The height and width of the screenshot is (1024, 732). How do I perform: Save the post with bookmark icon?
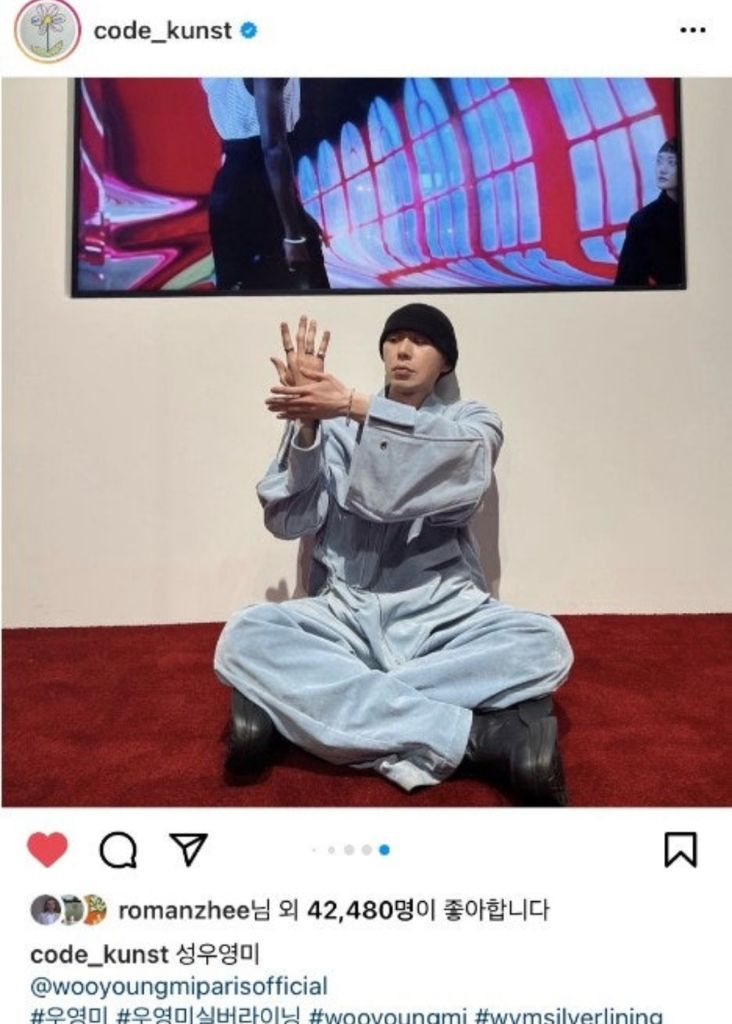tap(680, 850)
